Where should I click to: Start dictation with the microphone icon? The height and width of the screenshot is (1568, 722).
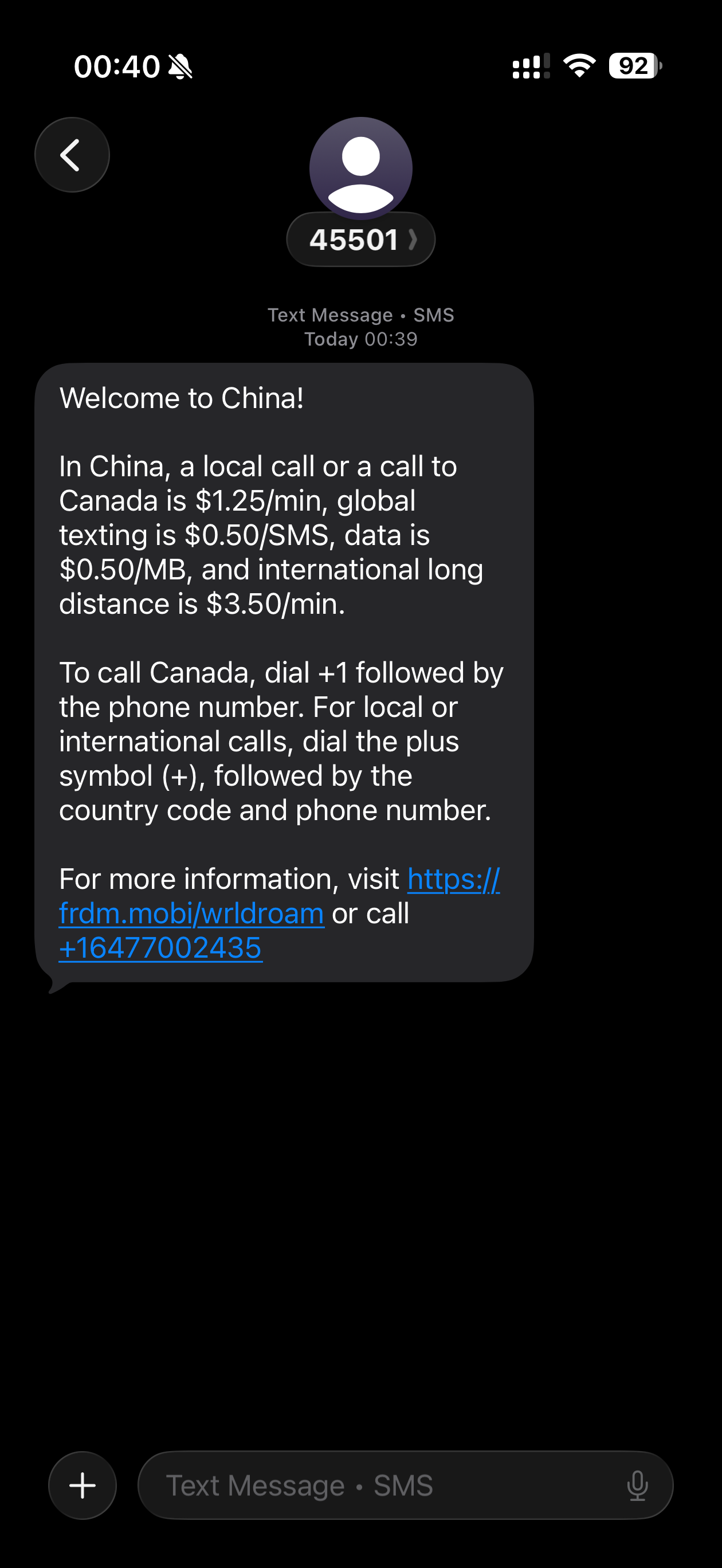tap(637, 1485)
